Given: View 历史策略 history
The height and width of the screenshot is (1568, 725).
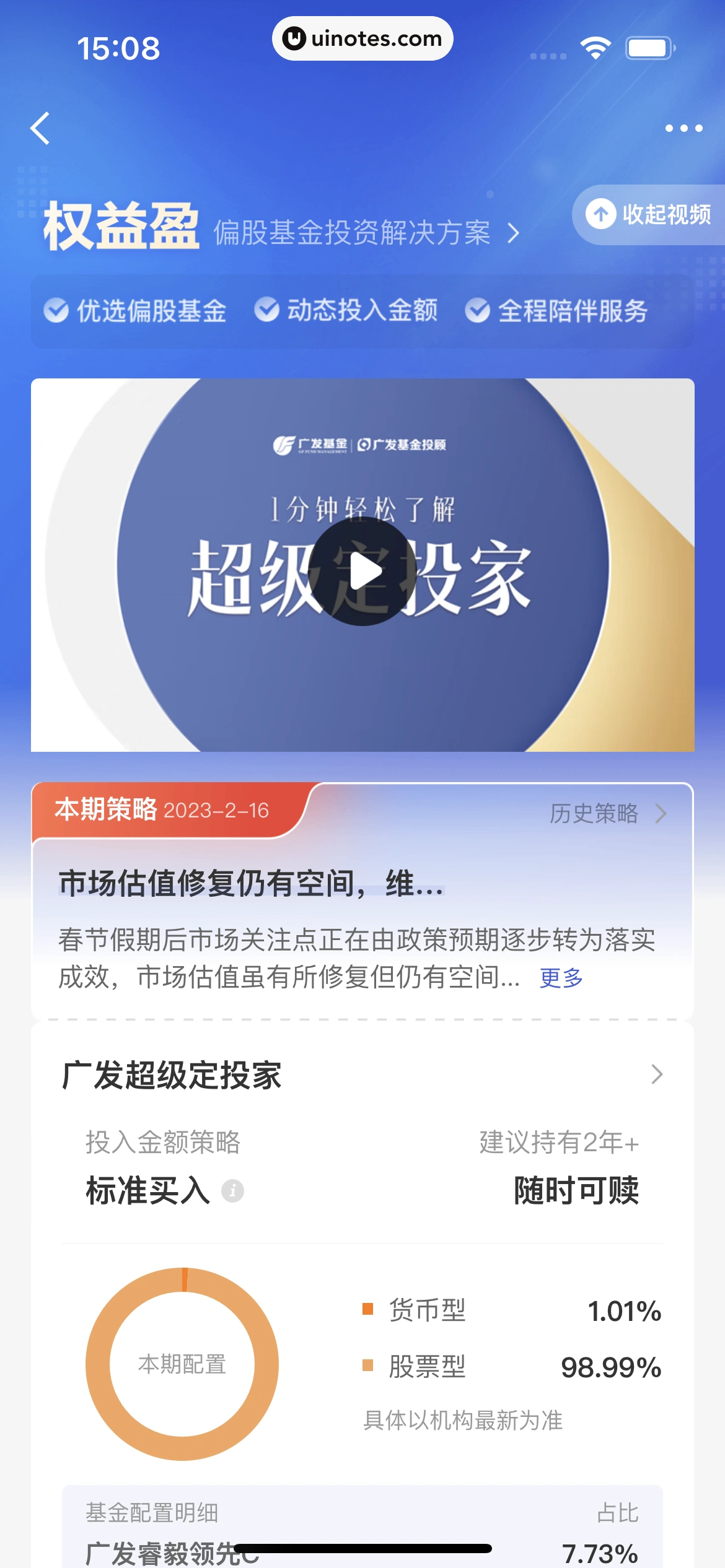Looking at the screenshot, I should click(x=607, y=813).
